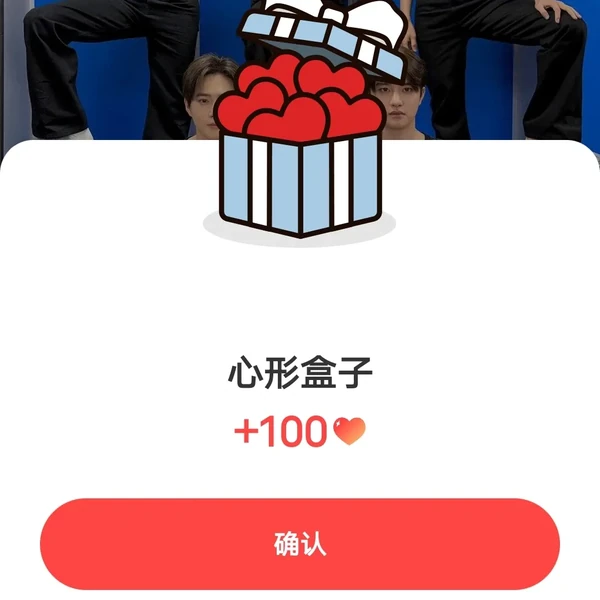Image resolution: width=600 pixels, height=600 pixels.
Task: Tap the red 确认 button
Action: point(300,544)
